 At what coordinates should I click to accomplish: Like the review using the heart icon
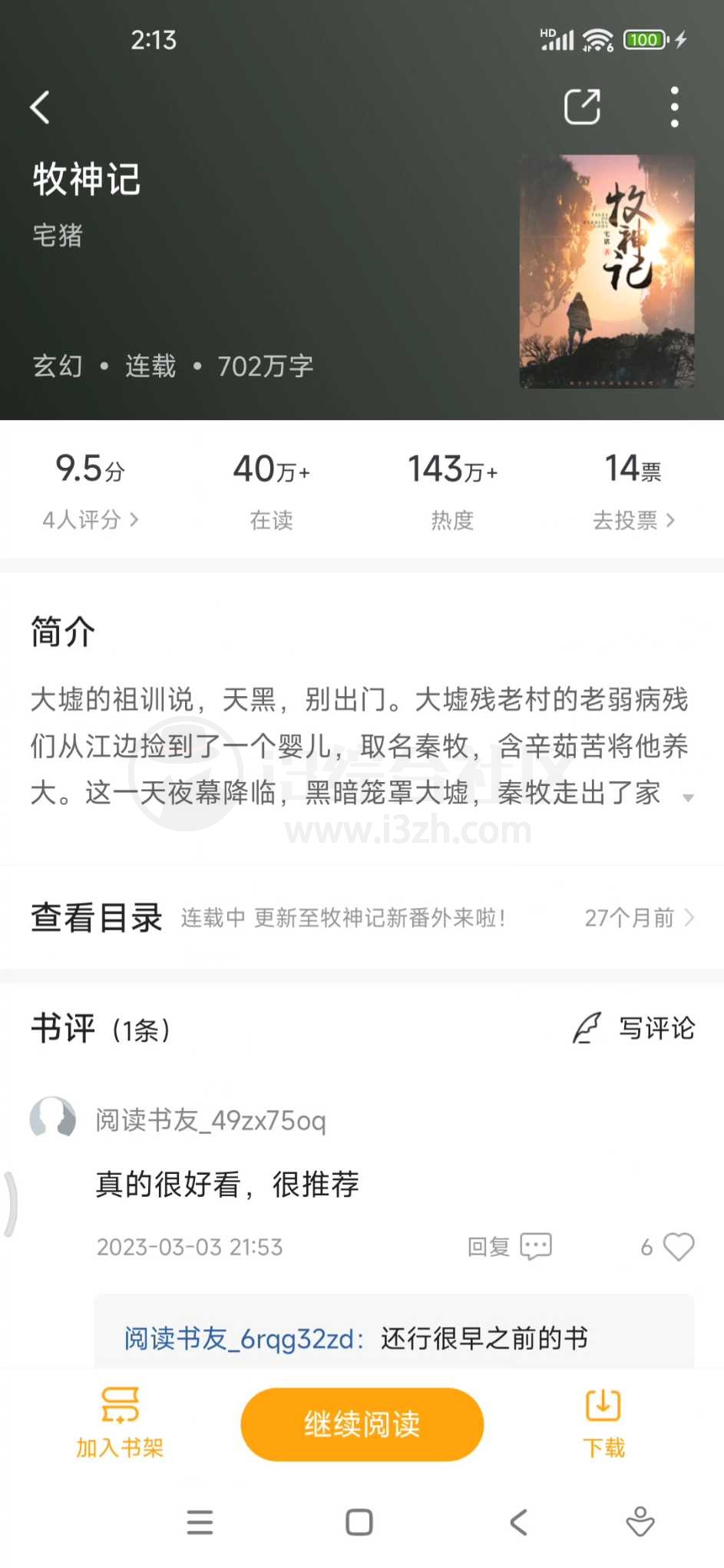pyautogui.click(x=679, y=1246)
